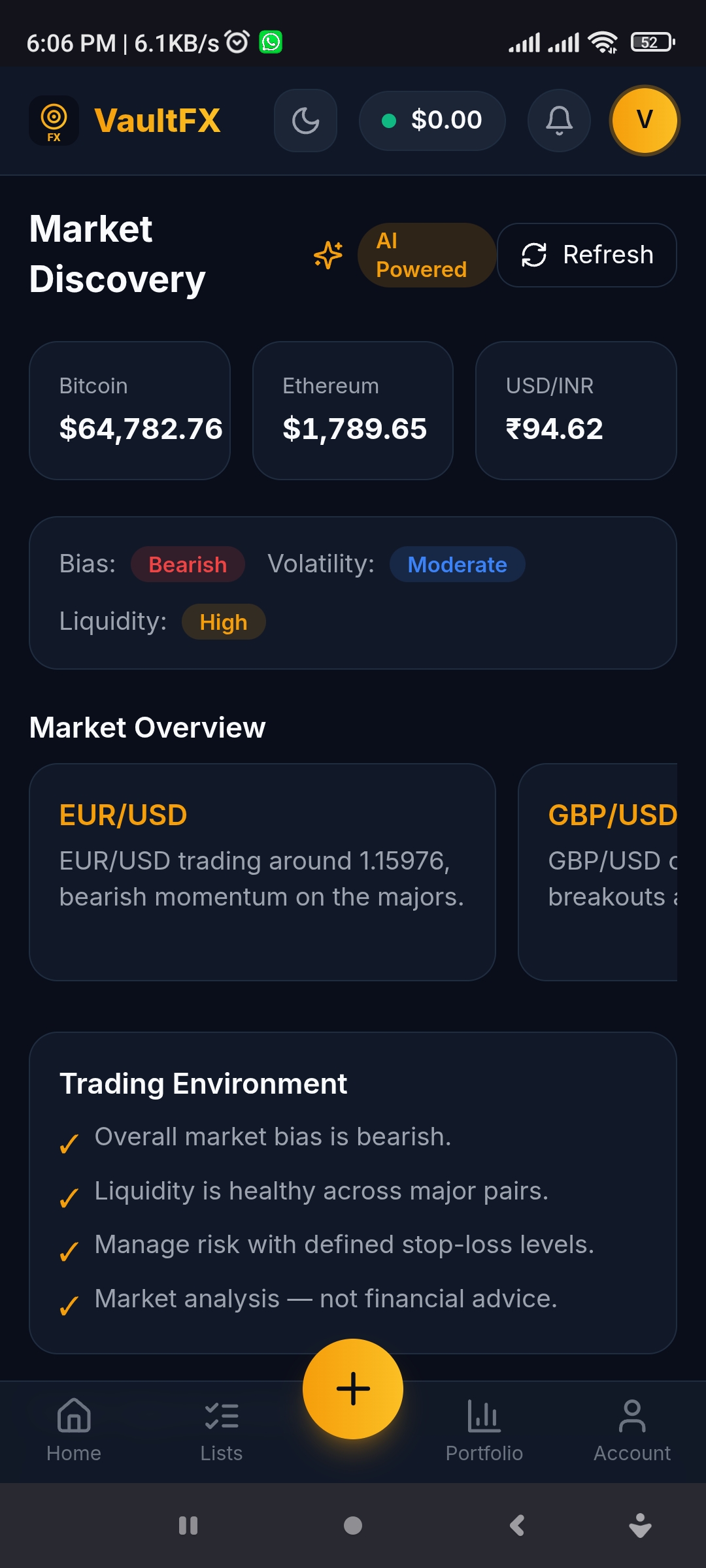This screenshot has height=1568, width=706.
Task: Toggle the dark mode moon icon
Action: 305,121
